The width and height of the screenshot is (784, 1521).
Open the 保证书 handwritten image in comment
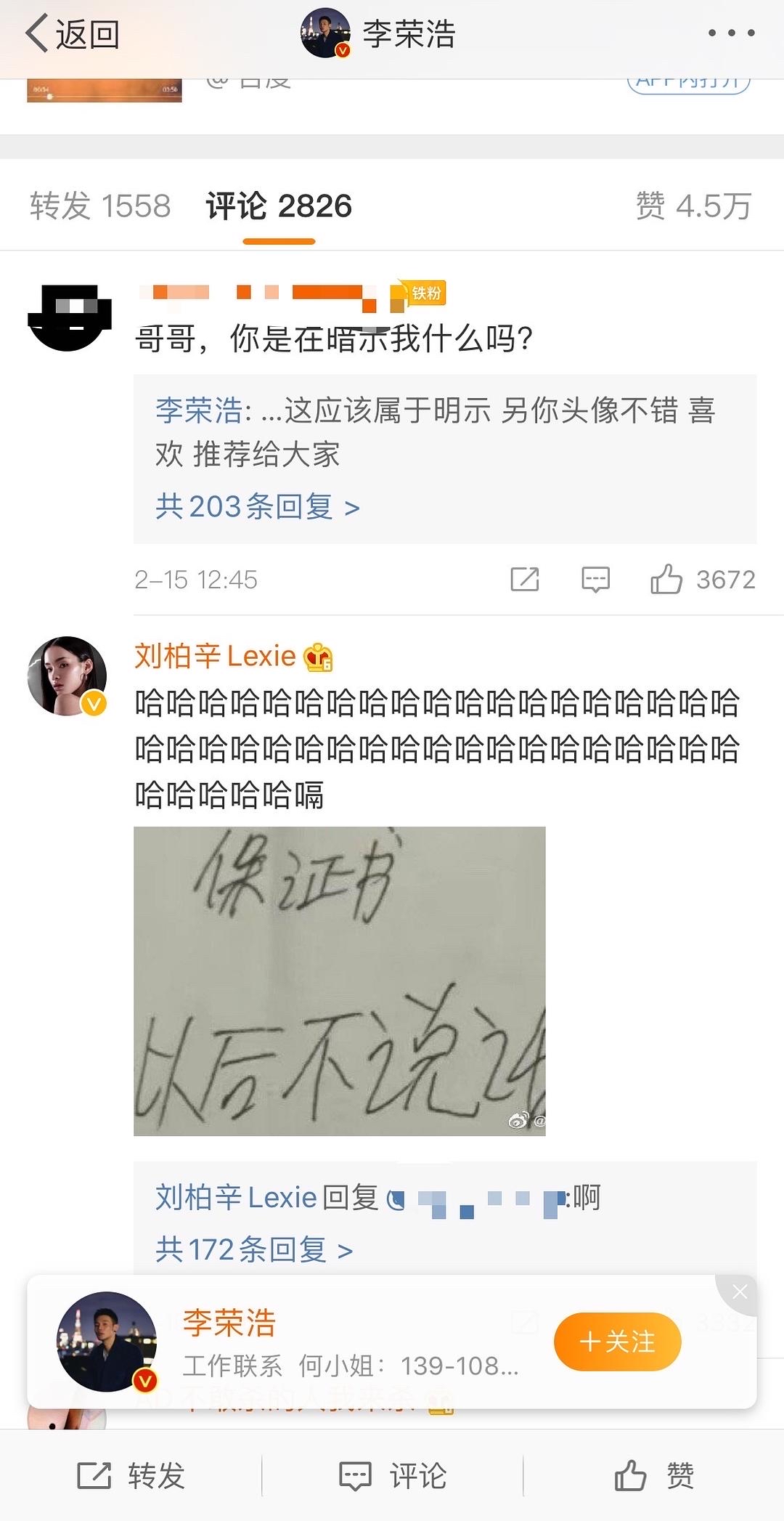(x=339, y=981)
